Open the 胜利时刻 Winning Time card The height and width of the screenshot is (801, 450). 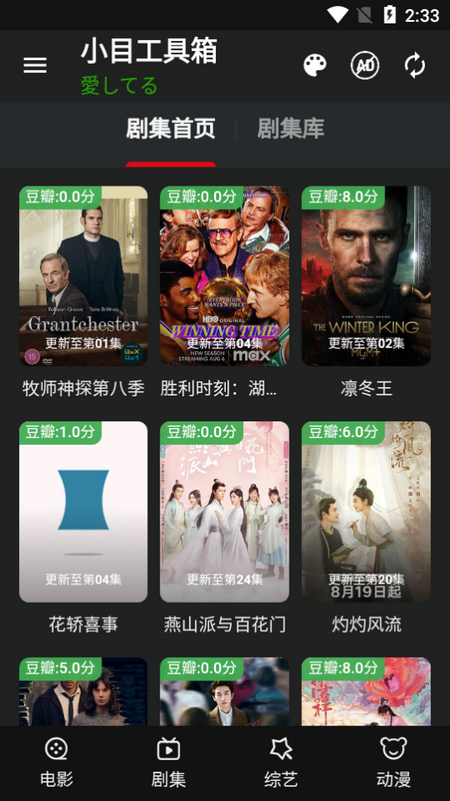pyautogui.click(x=224, y=292)
